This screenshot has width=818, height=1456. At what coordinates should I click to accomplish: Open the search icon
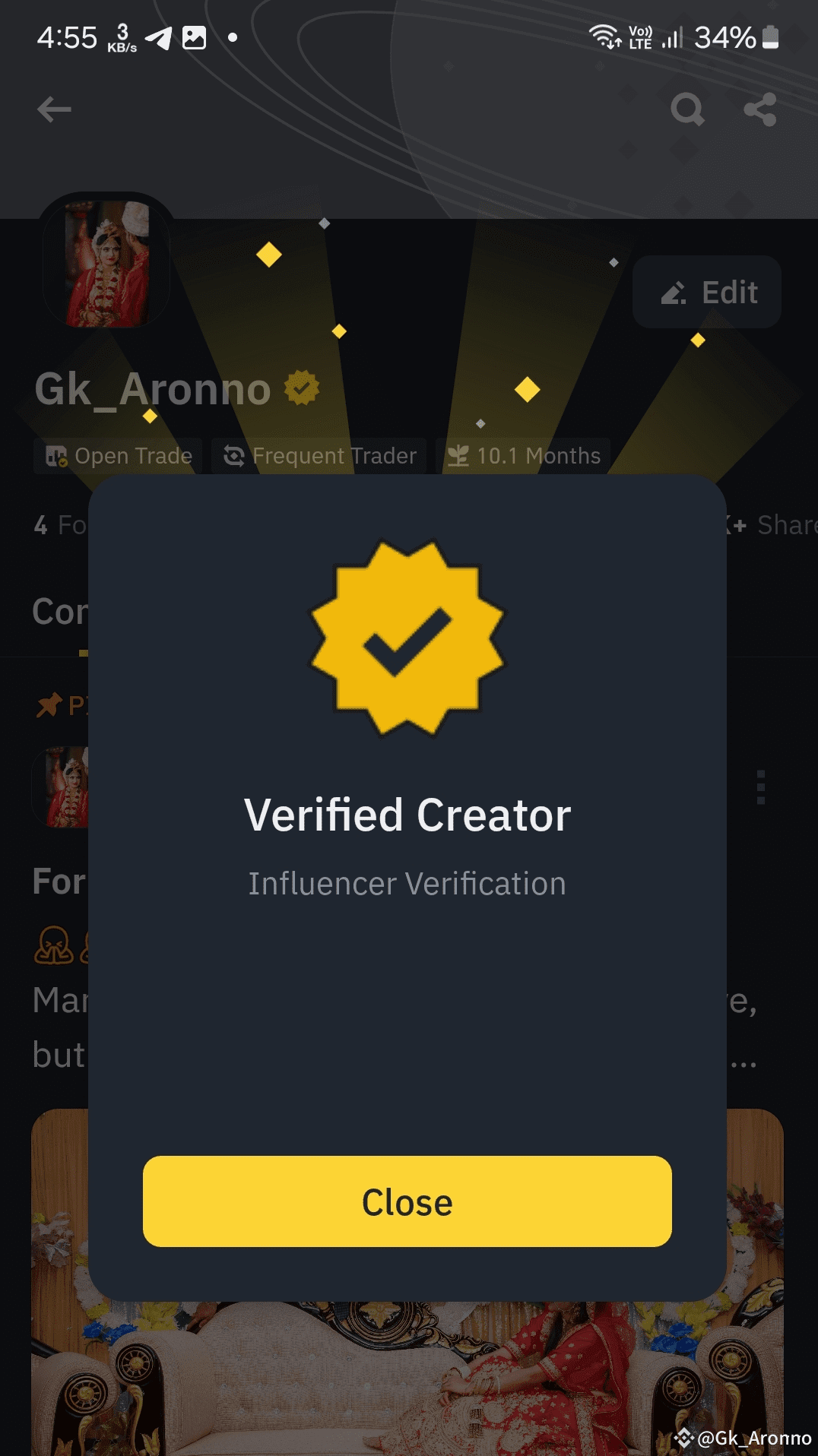688,109
